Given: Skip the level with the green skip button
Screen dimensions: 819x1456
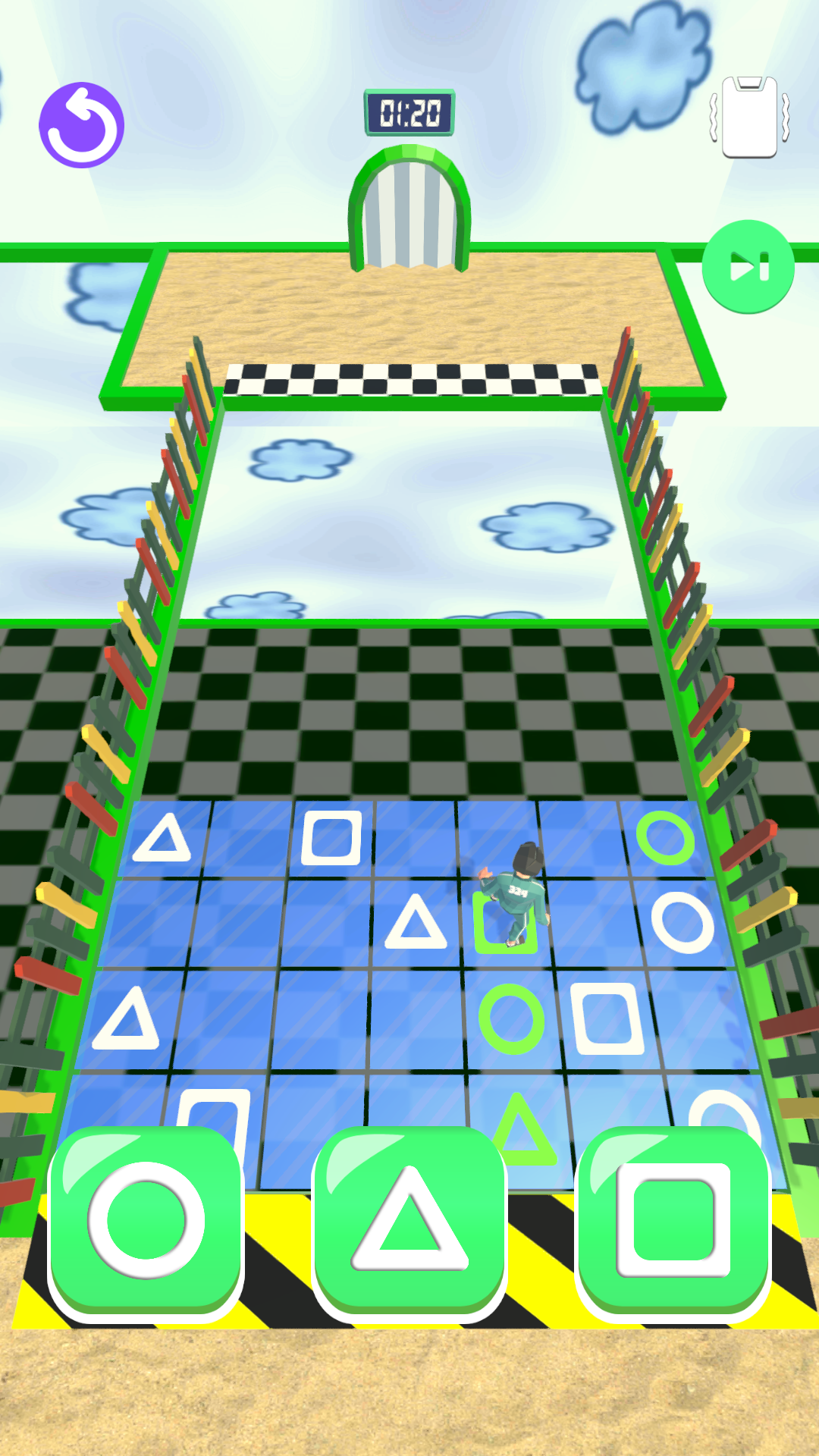Looking at the screenshot, I should 748,266.
